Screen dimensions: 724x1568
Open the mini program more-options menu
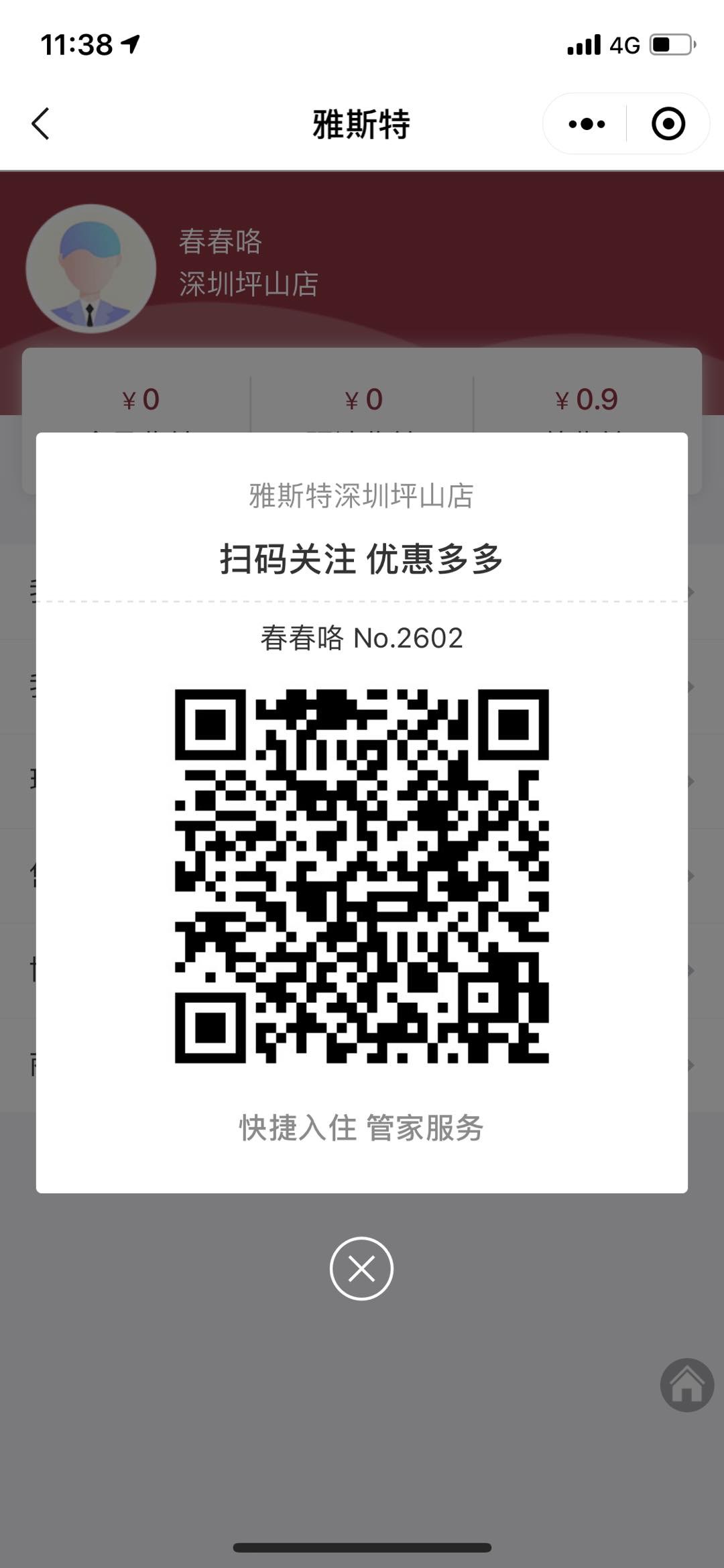(587, 124)
